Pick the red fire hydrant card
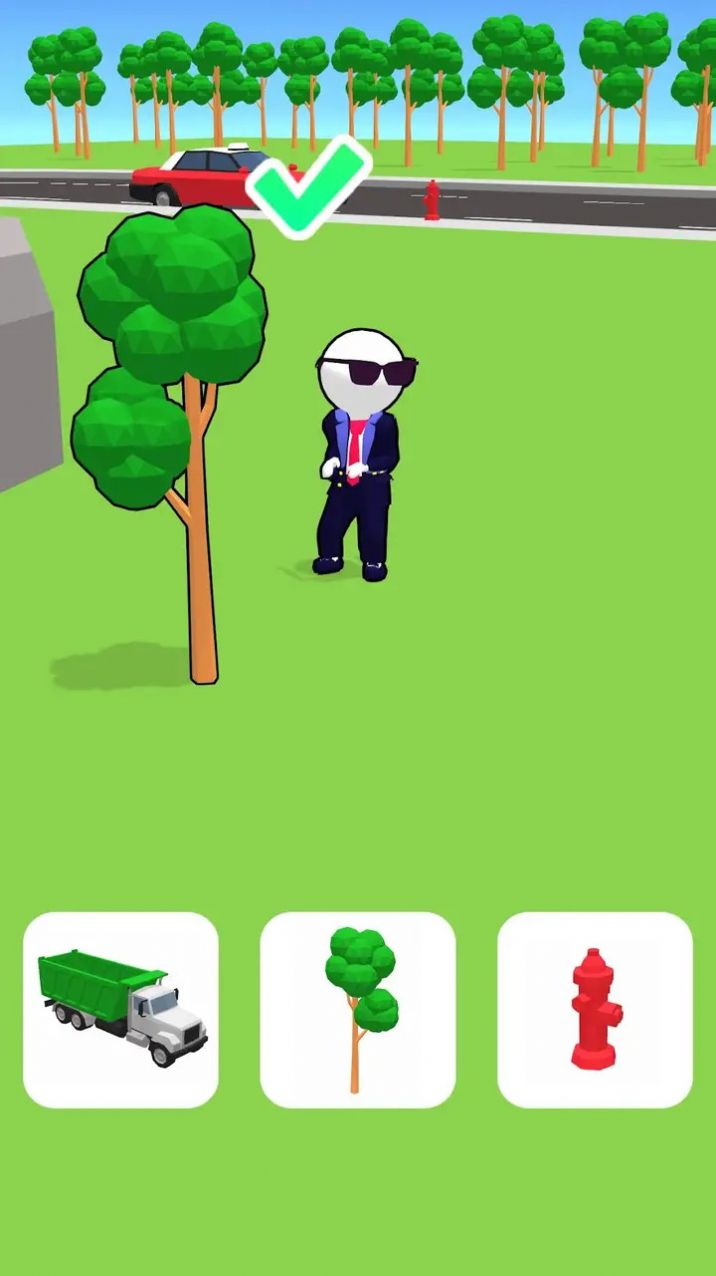 click(595, 1010)
